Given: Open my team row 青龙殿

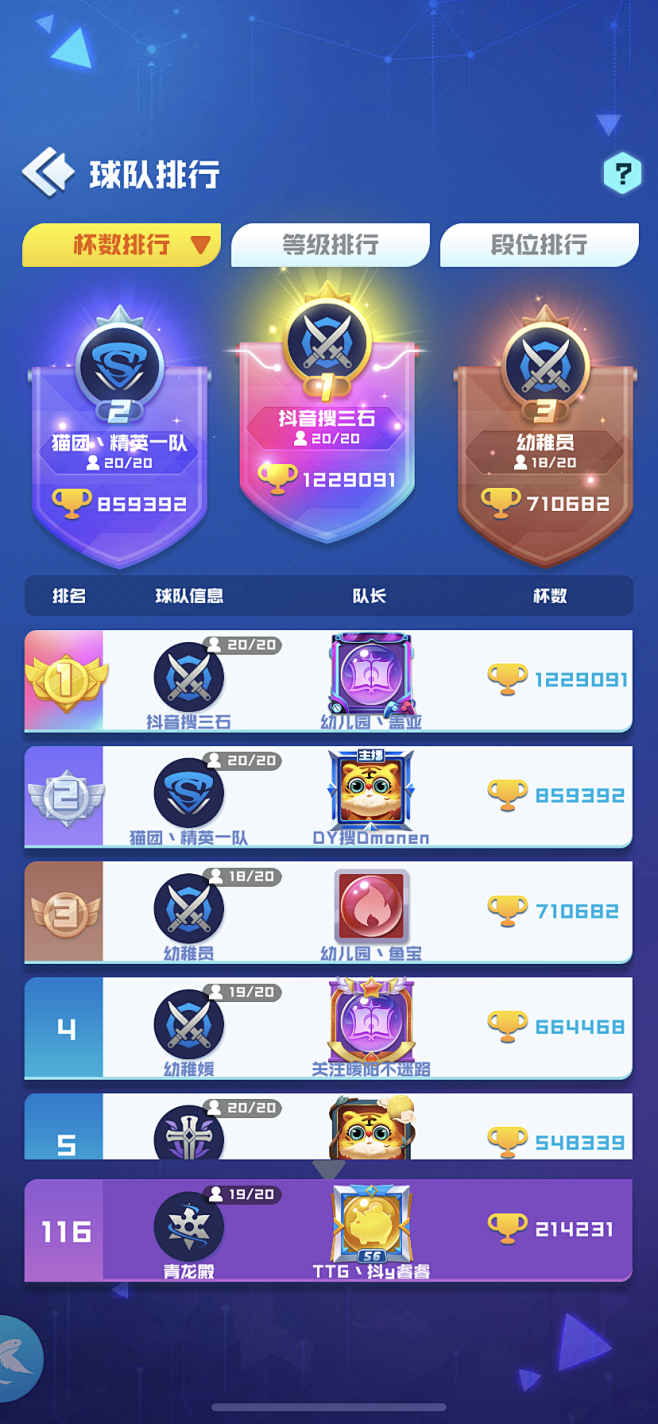Looking at the screenshot, I should [x=328, y=1231].
